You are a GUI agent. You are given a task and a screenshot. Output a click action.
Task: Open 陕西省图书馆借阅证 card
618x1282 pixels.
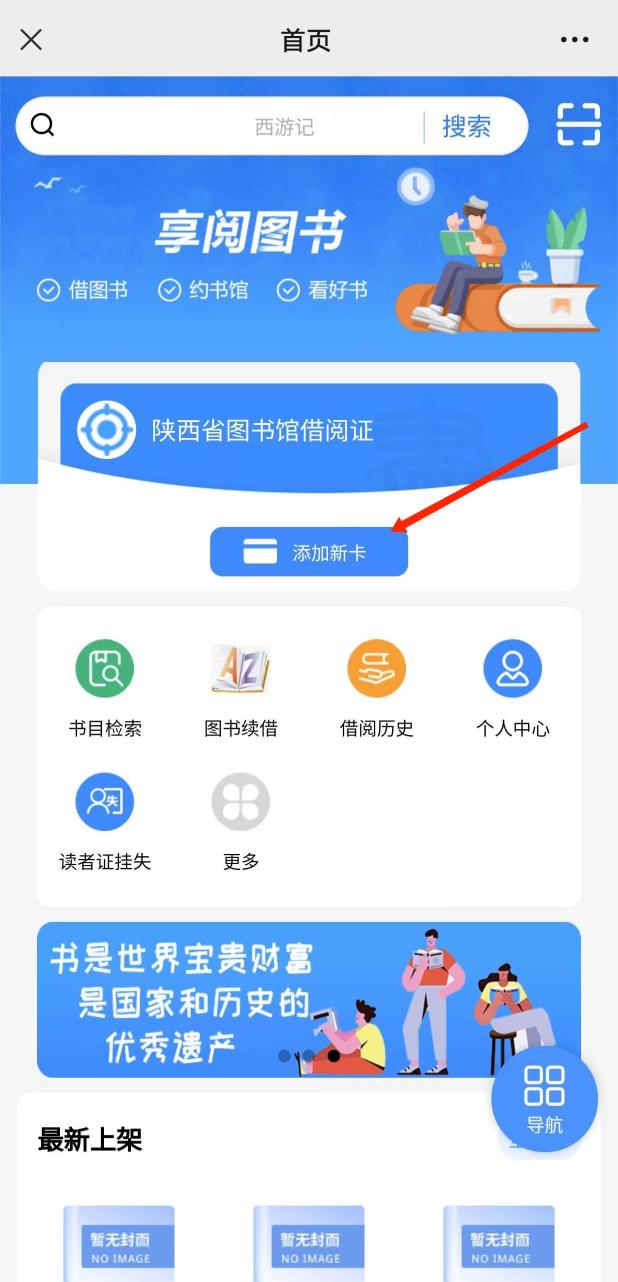[x=308, y=431]
